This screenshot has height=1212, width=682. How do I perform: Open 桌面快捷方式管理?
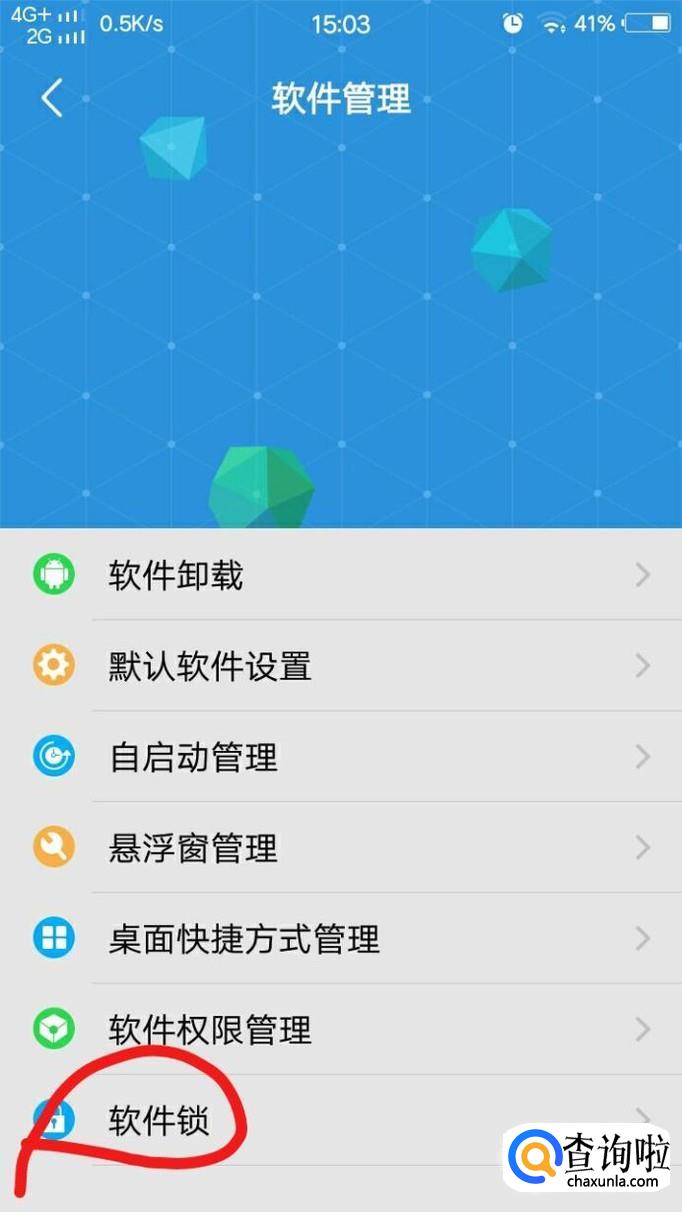point(340,939)
